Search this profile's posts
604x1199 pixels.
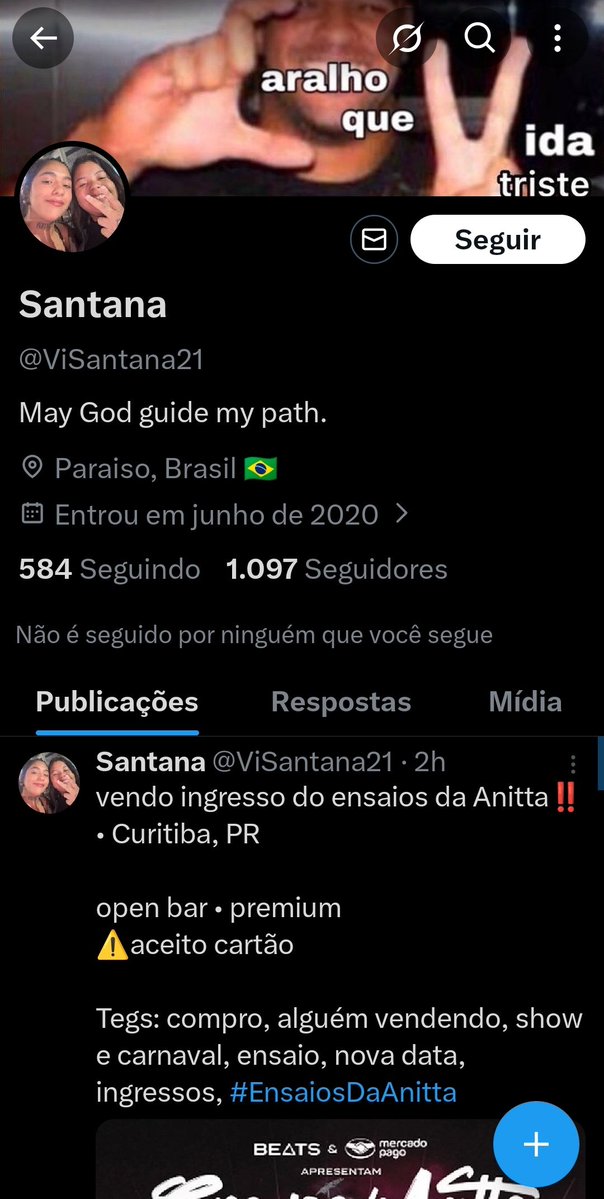pyautogui.click(x=481, y=39)
